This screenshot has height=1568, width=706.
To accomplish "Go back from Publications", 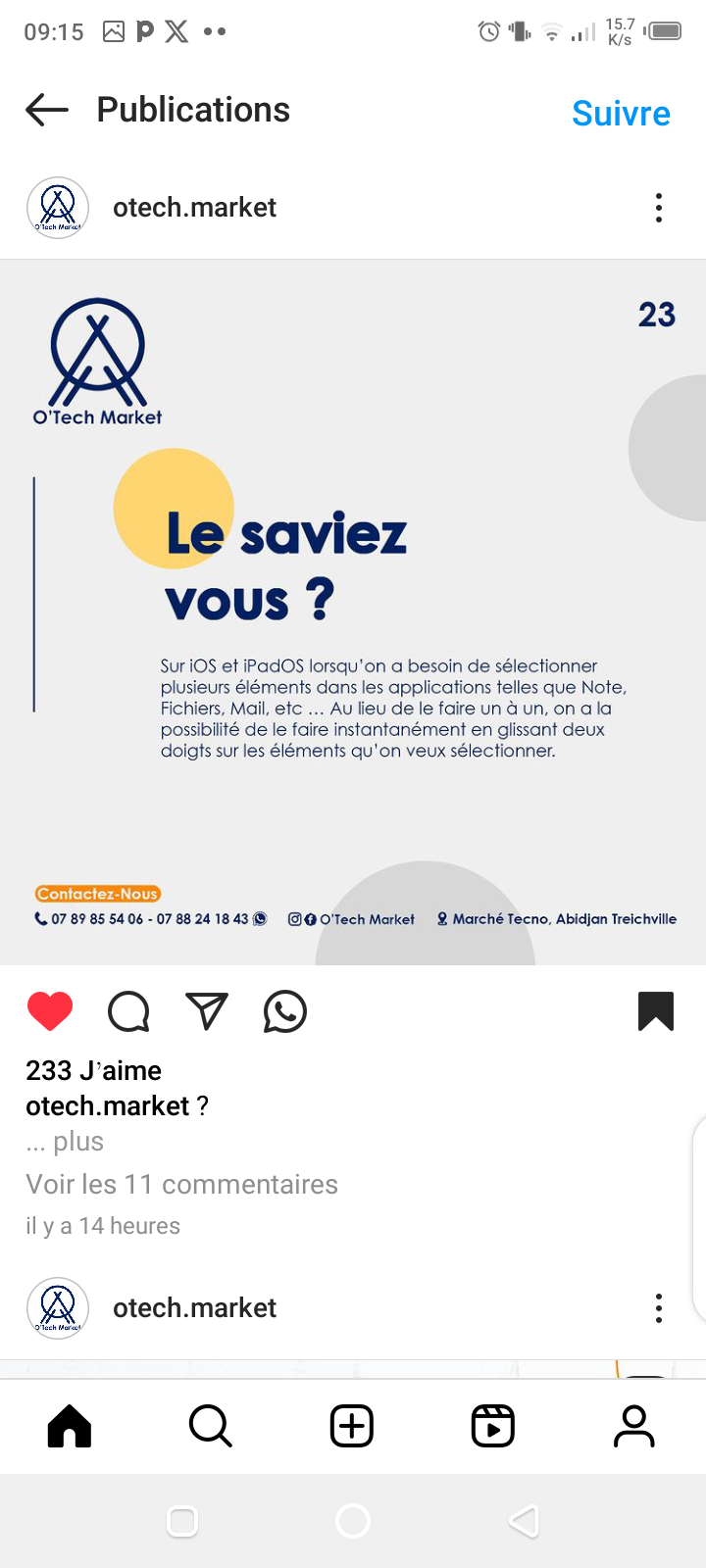I will tap(47, 110).
